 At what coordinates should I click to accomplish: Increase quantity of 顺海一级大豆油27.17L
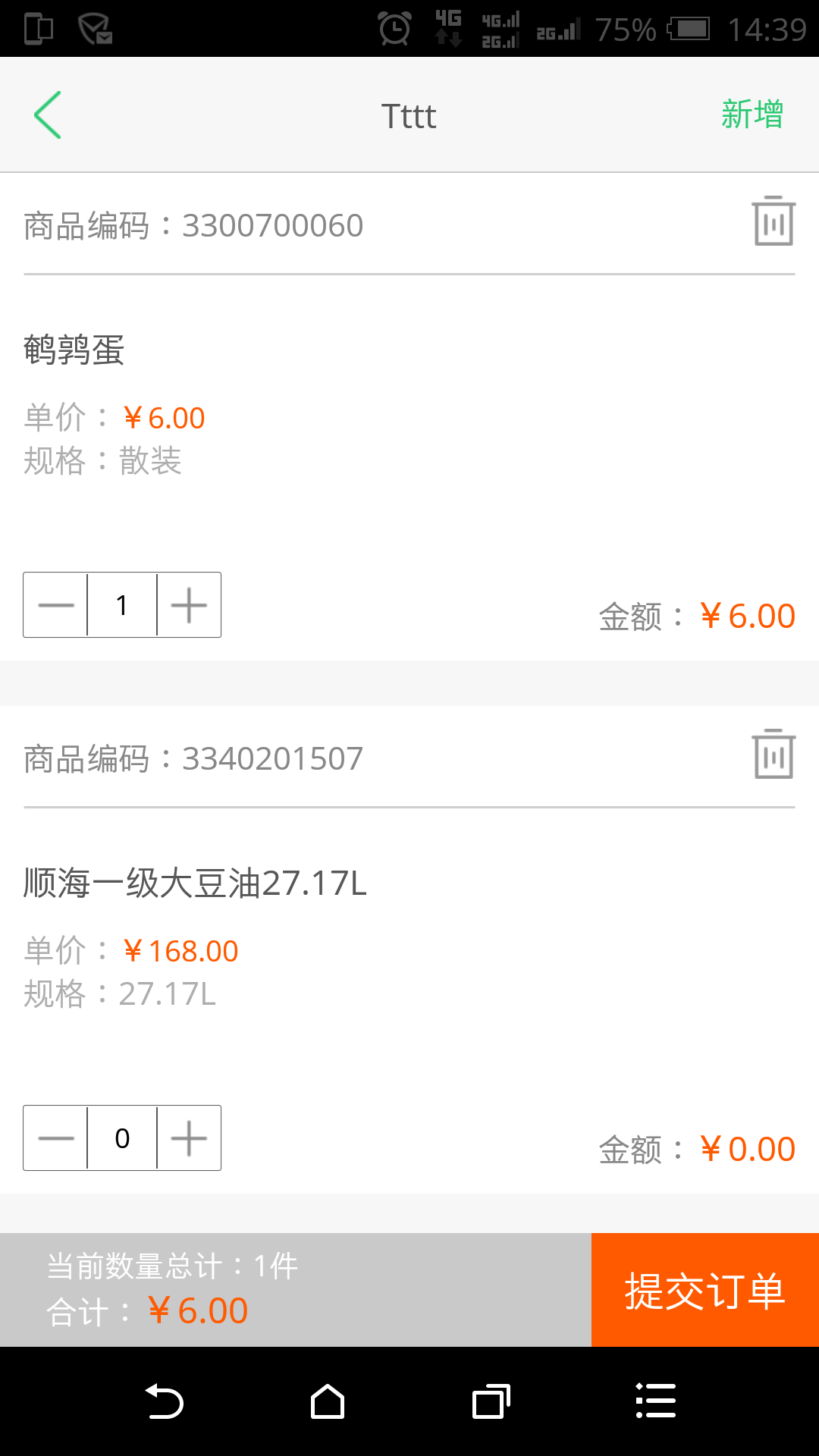pos(189,1138)
